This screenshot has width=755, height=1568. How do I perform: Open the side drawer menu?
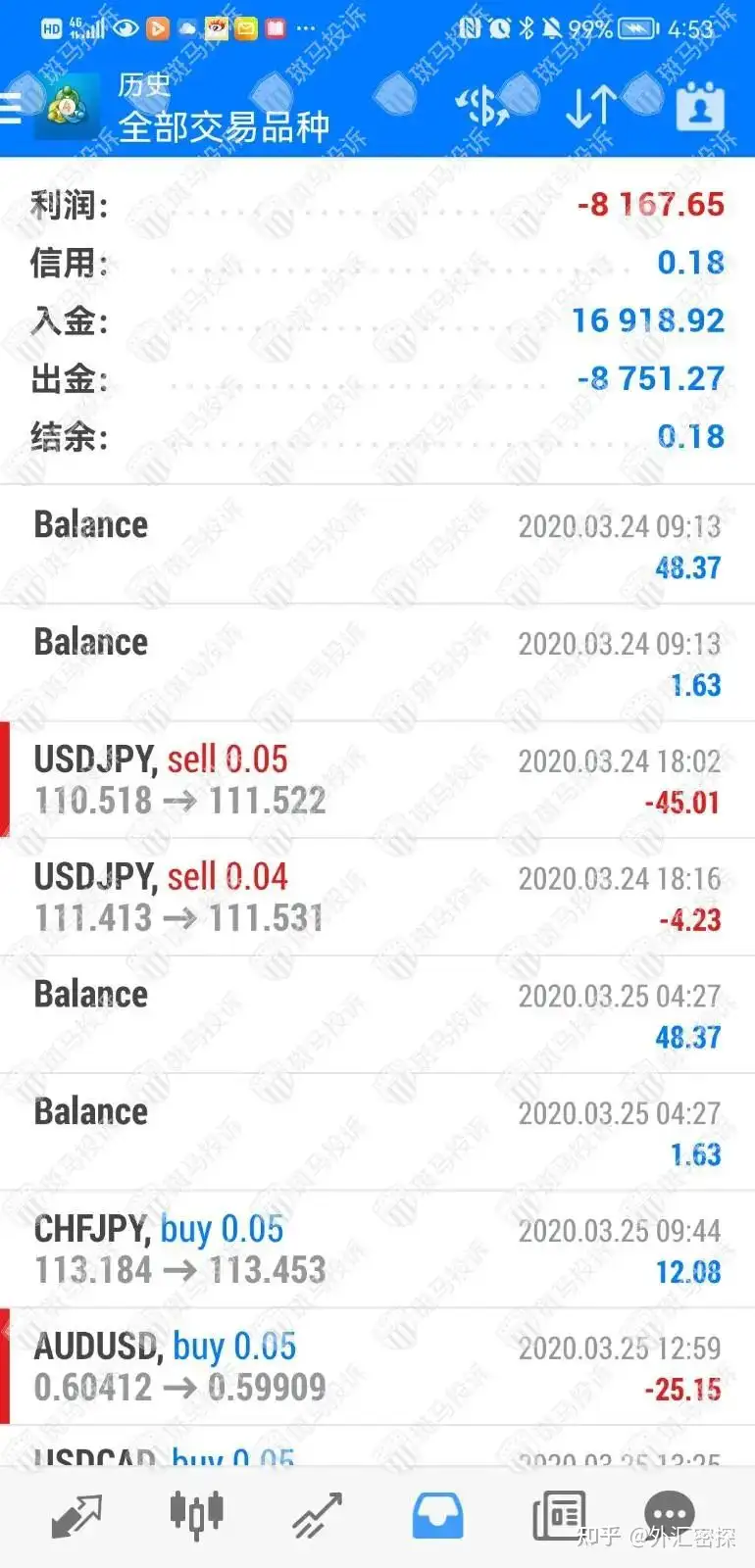click(12, 107)
